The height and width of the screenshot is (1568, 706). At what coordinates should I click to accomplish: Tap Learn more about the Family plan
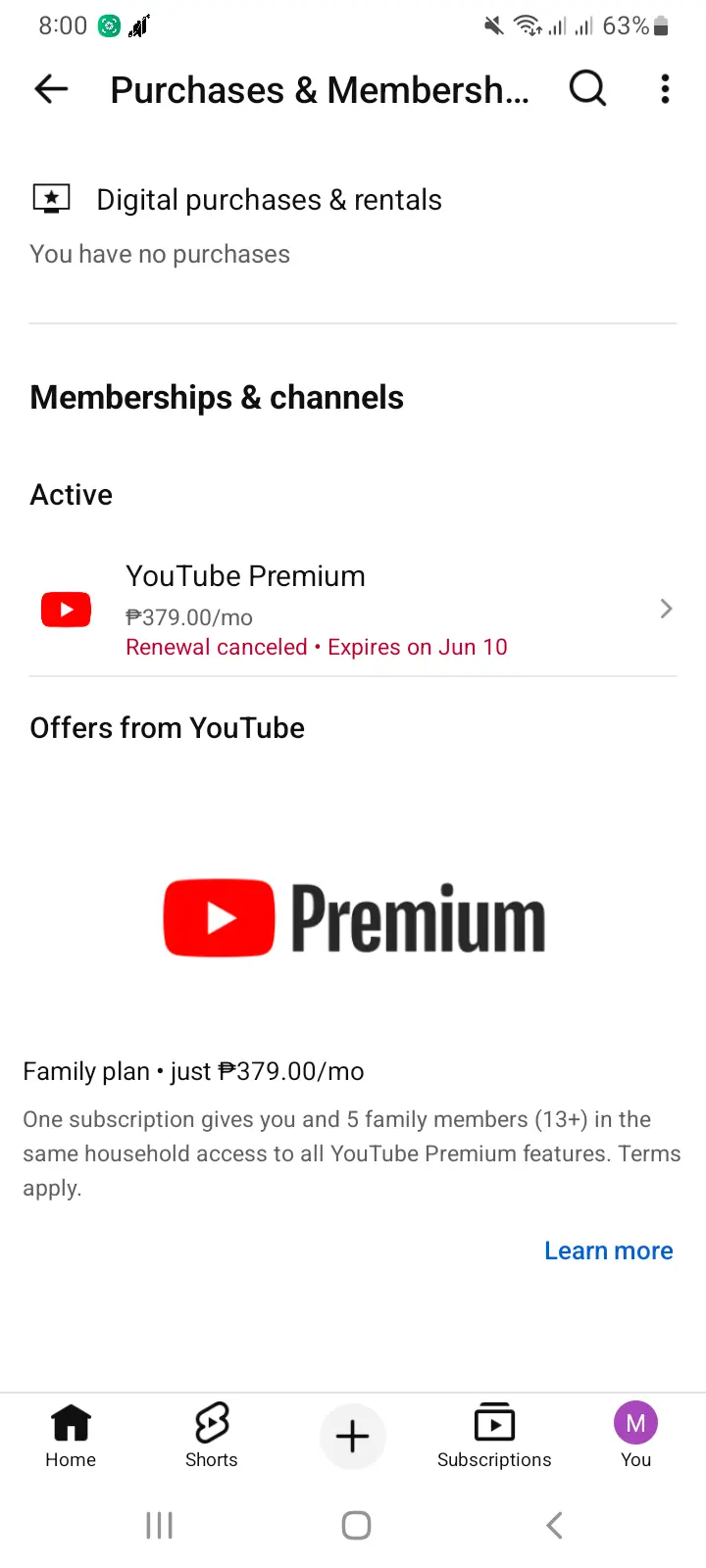point(608,1250)
